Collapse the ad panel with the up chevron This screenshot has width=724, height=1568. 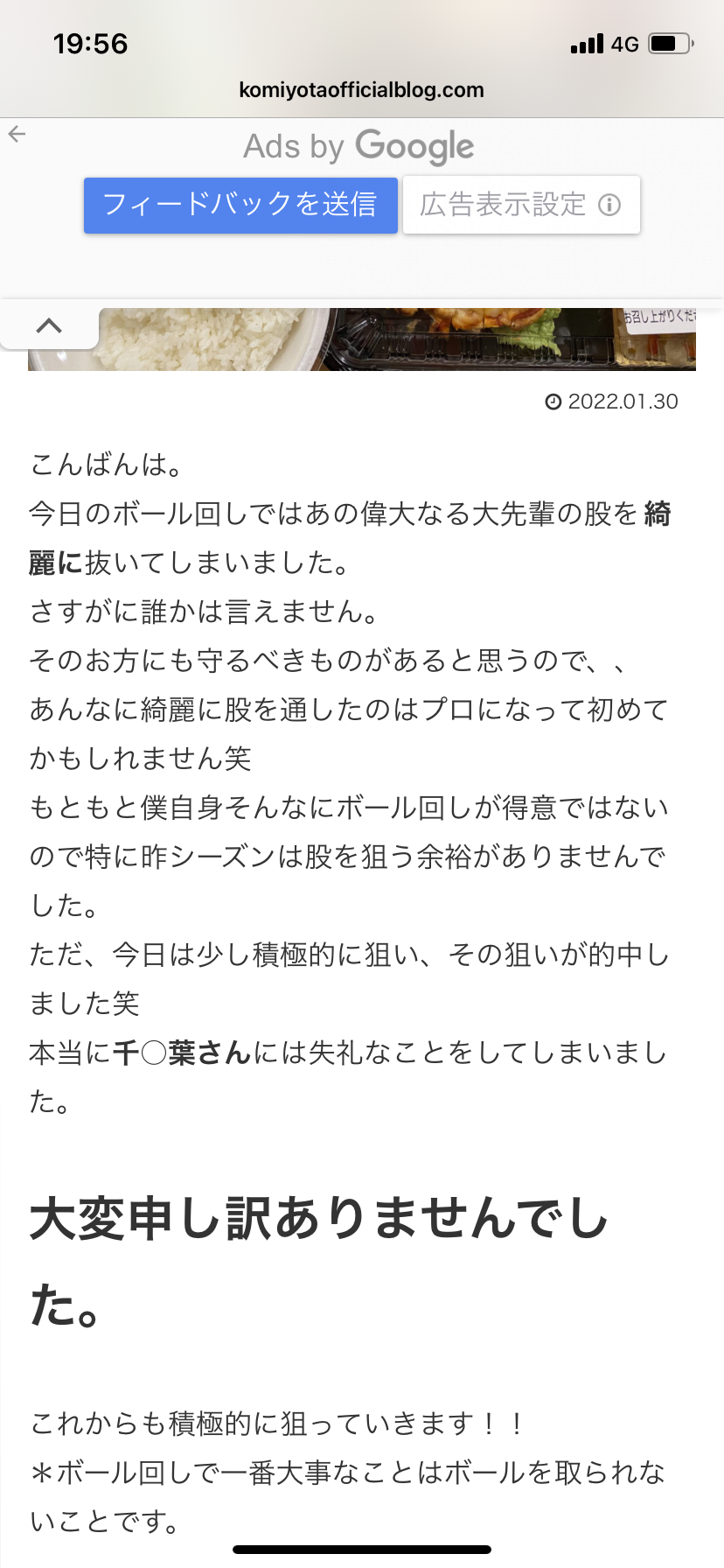point(50,326)
